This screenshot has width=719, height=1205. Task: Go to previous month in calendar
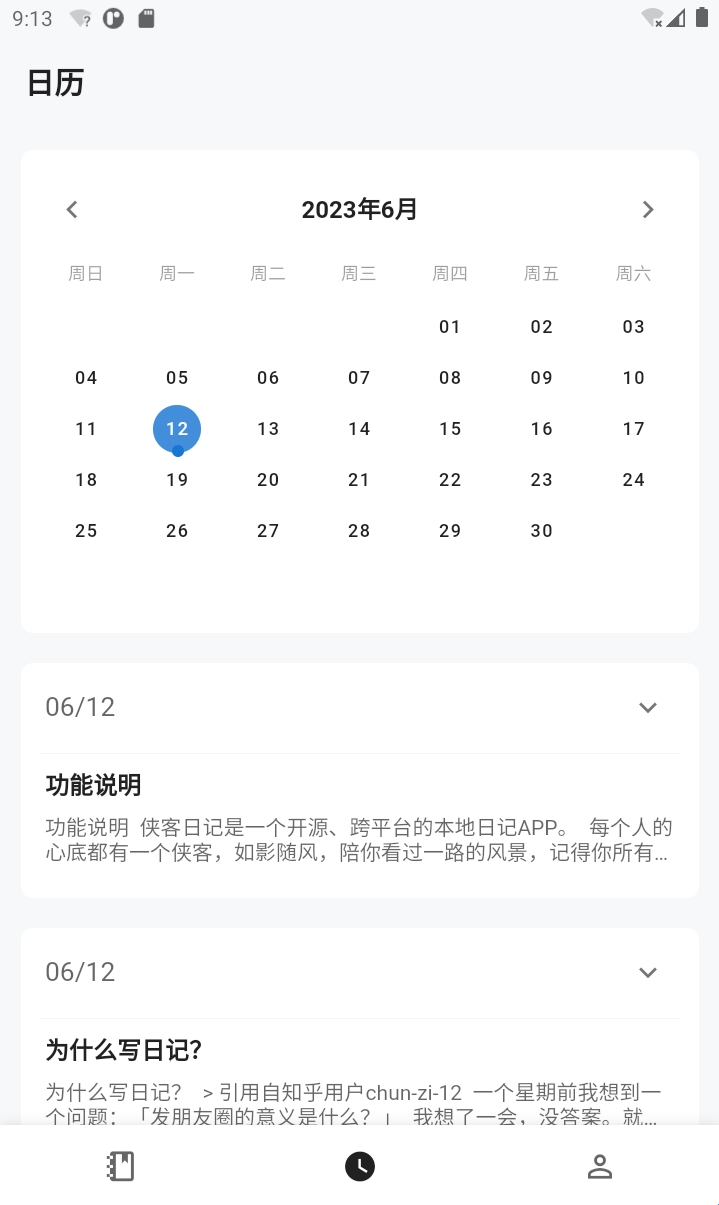point(72,209)
